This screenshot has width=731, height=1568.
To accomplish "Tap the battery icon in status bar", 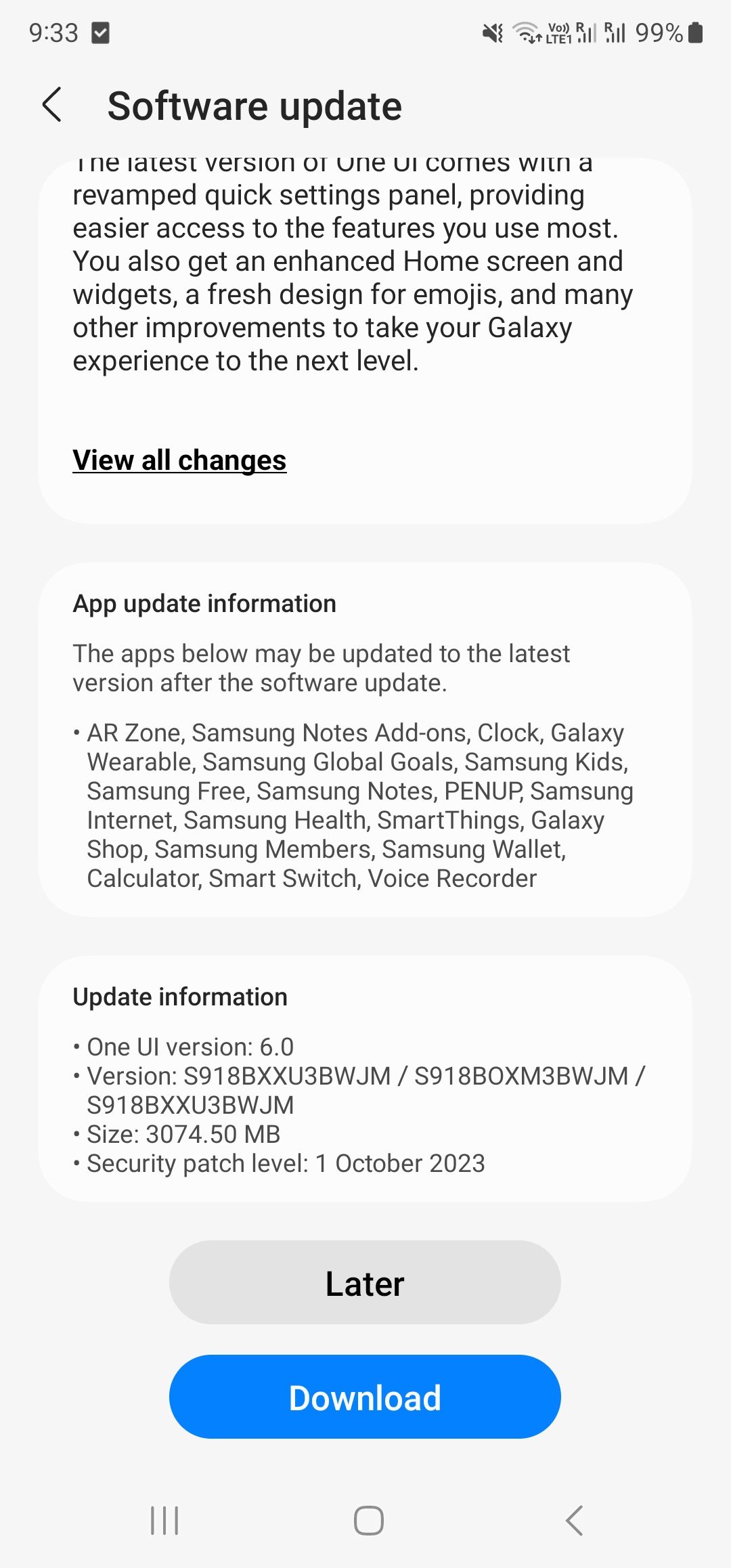I will click(x=696, y=30).
